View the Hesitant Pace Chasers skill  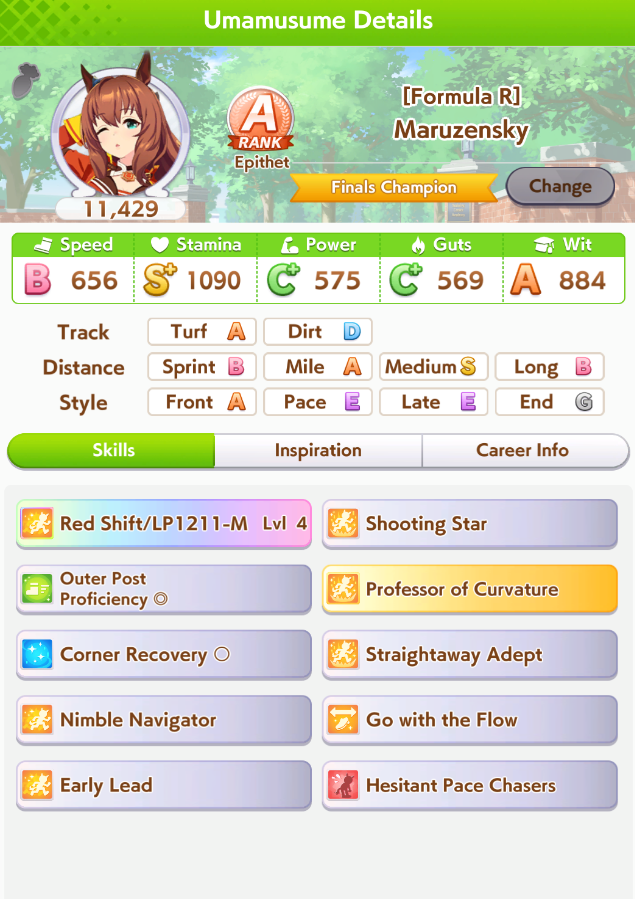click(469, 785)
